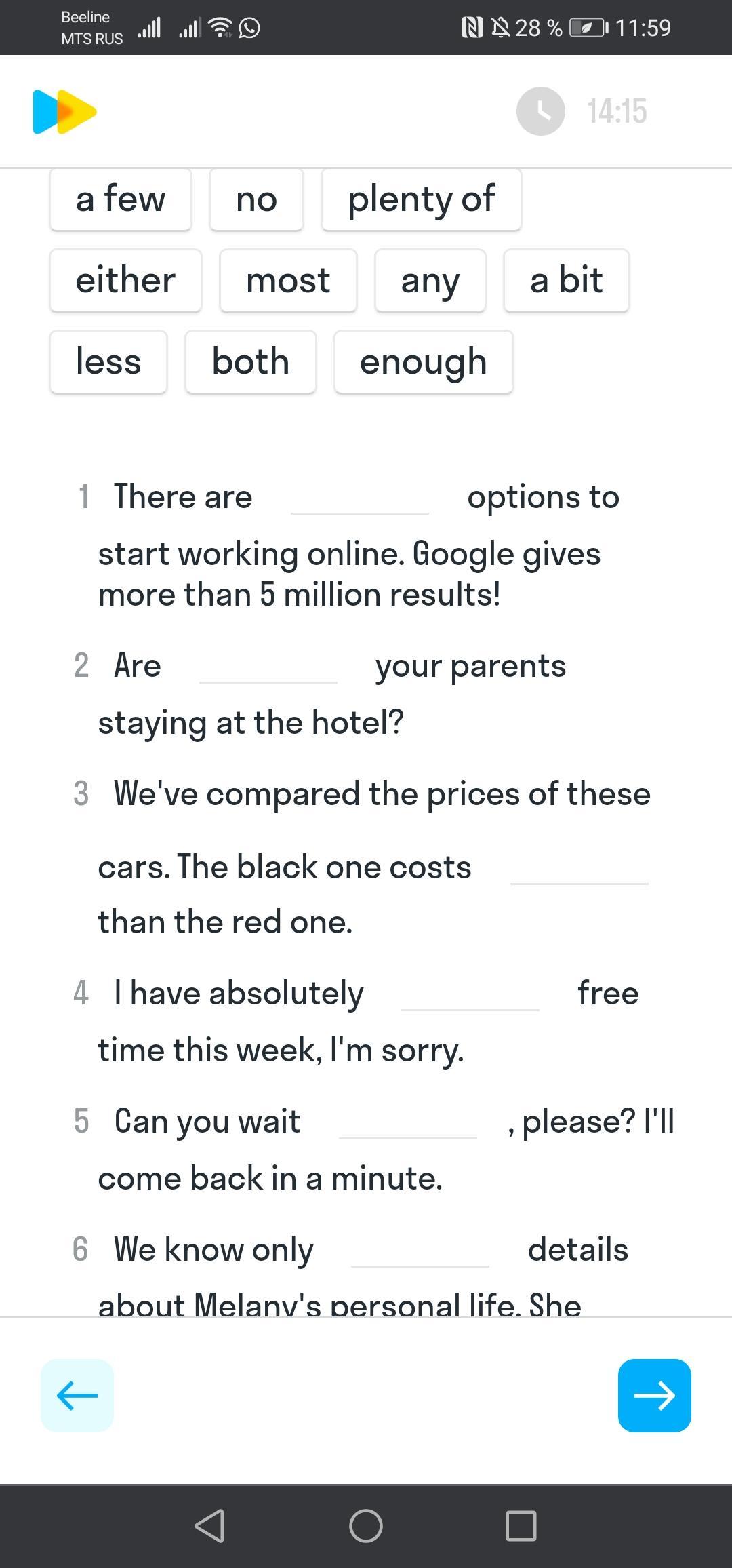The width and height of the screenshot is (732, 1568).
Task: Tap the "less" word chip
Action: [x=108, y=361]
